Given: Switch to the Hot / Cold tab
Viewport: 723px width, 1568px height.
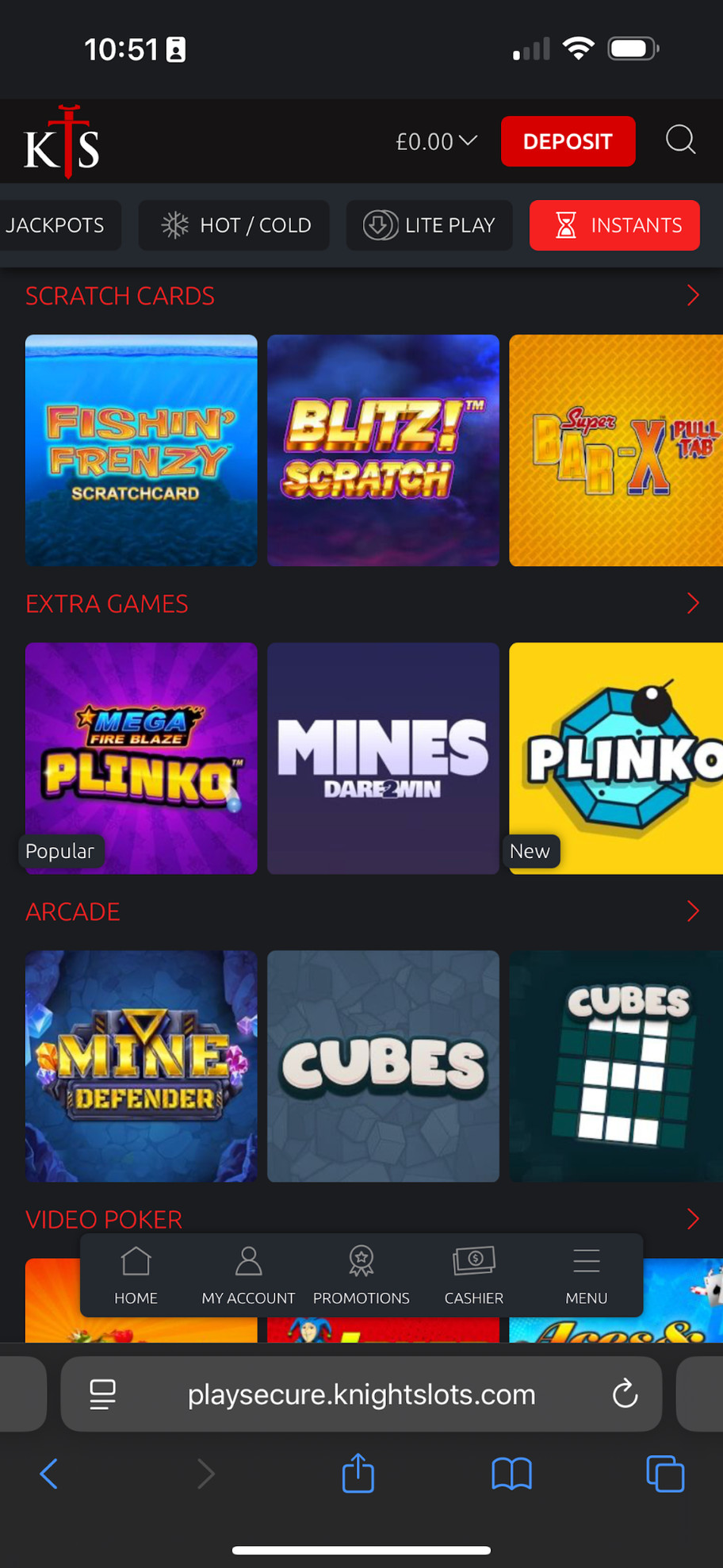Looking at the screenshot, I should [x=234, y=225].
